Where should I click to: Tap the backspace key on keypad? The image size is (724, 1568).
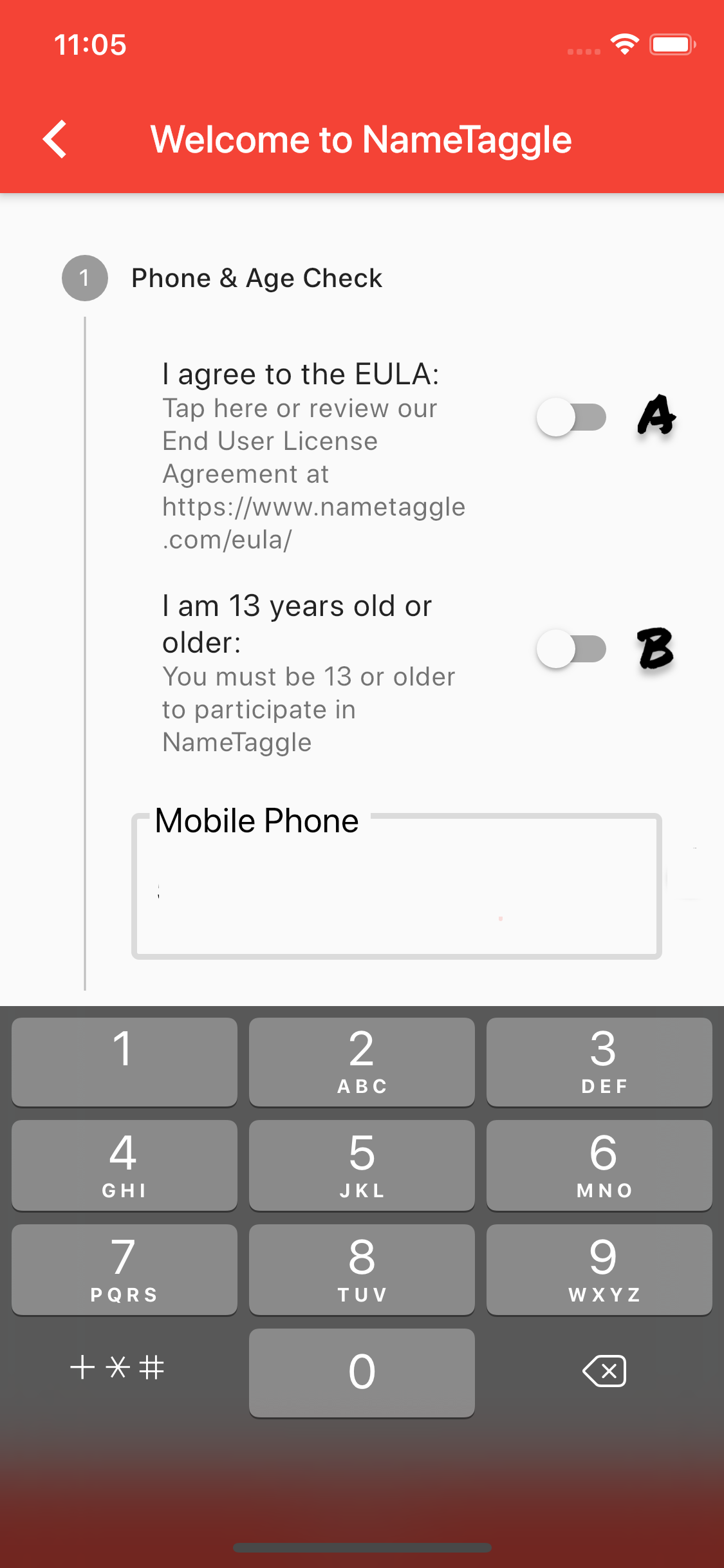pyautogui.click(x=604, y=1370)
